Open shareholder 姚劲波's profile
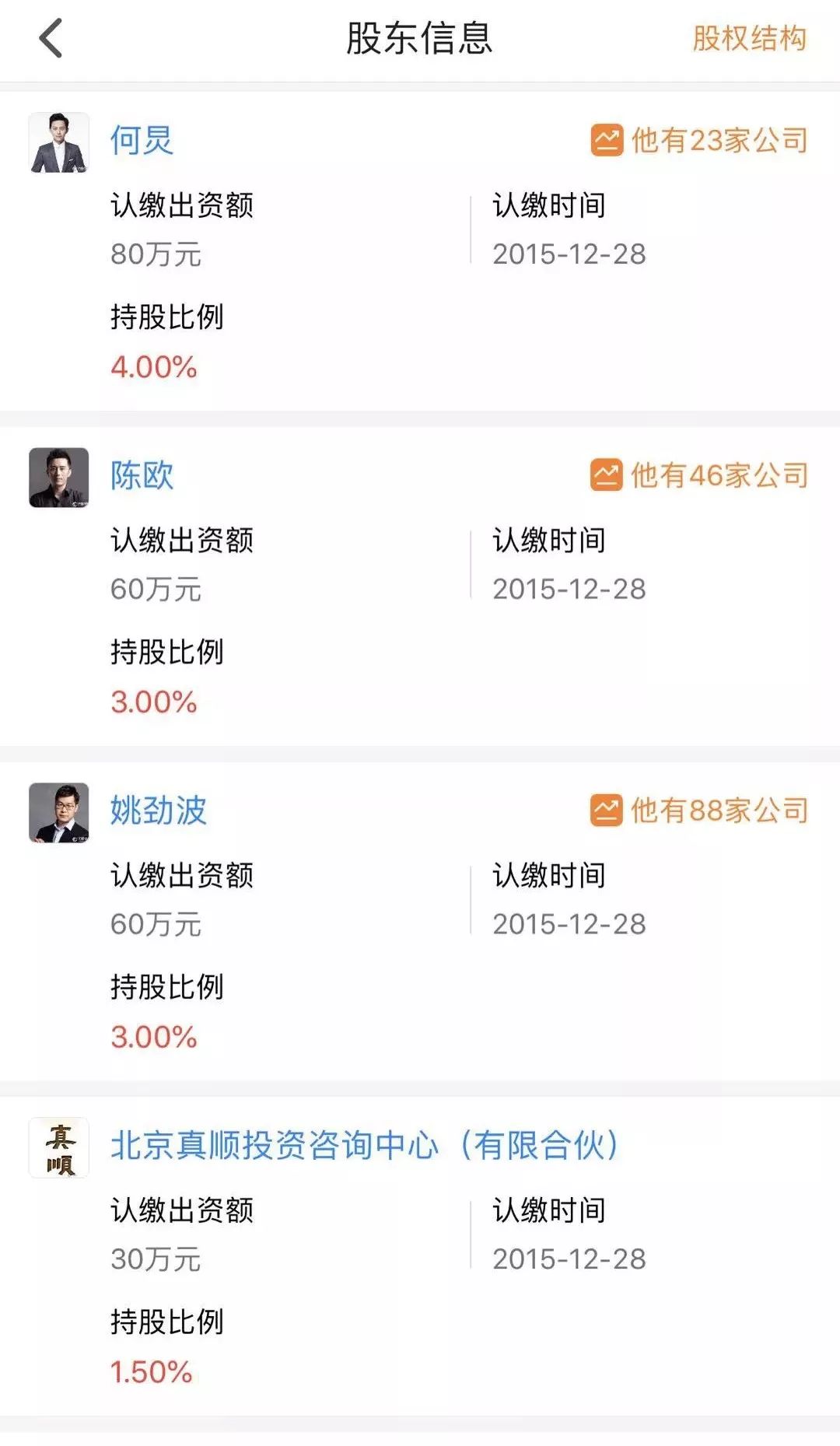This screenshot has height=1446, width=840. point(158,811)
